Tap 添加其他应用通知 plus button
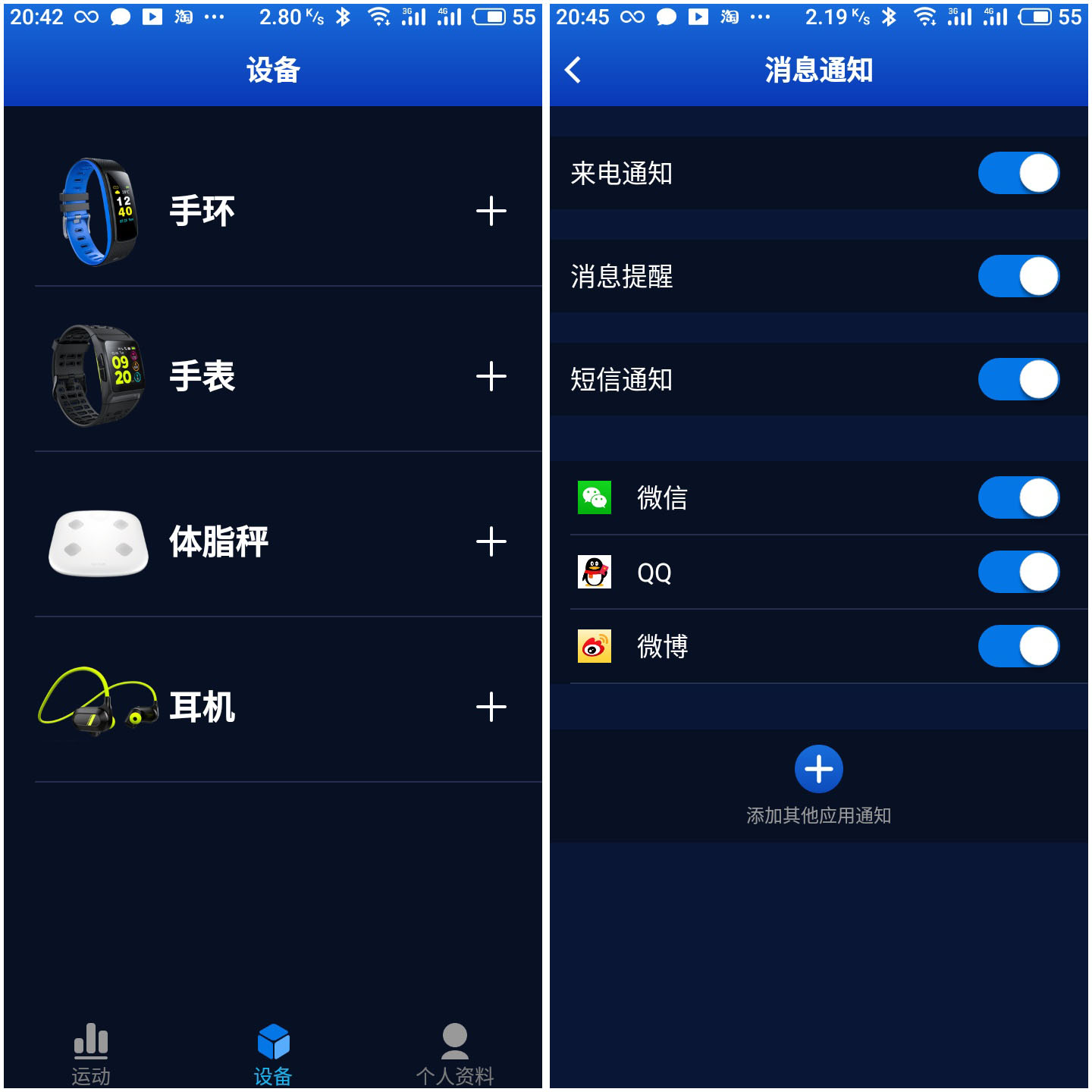This screenshot has width=1092, height=1092. (x=818, y=769)
